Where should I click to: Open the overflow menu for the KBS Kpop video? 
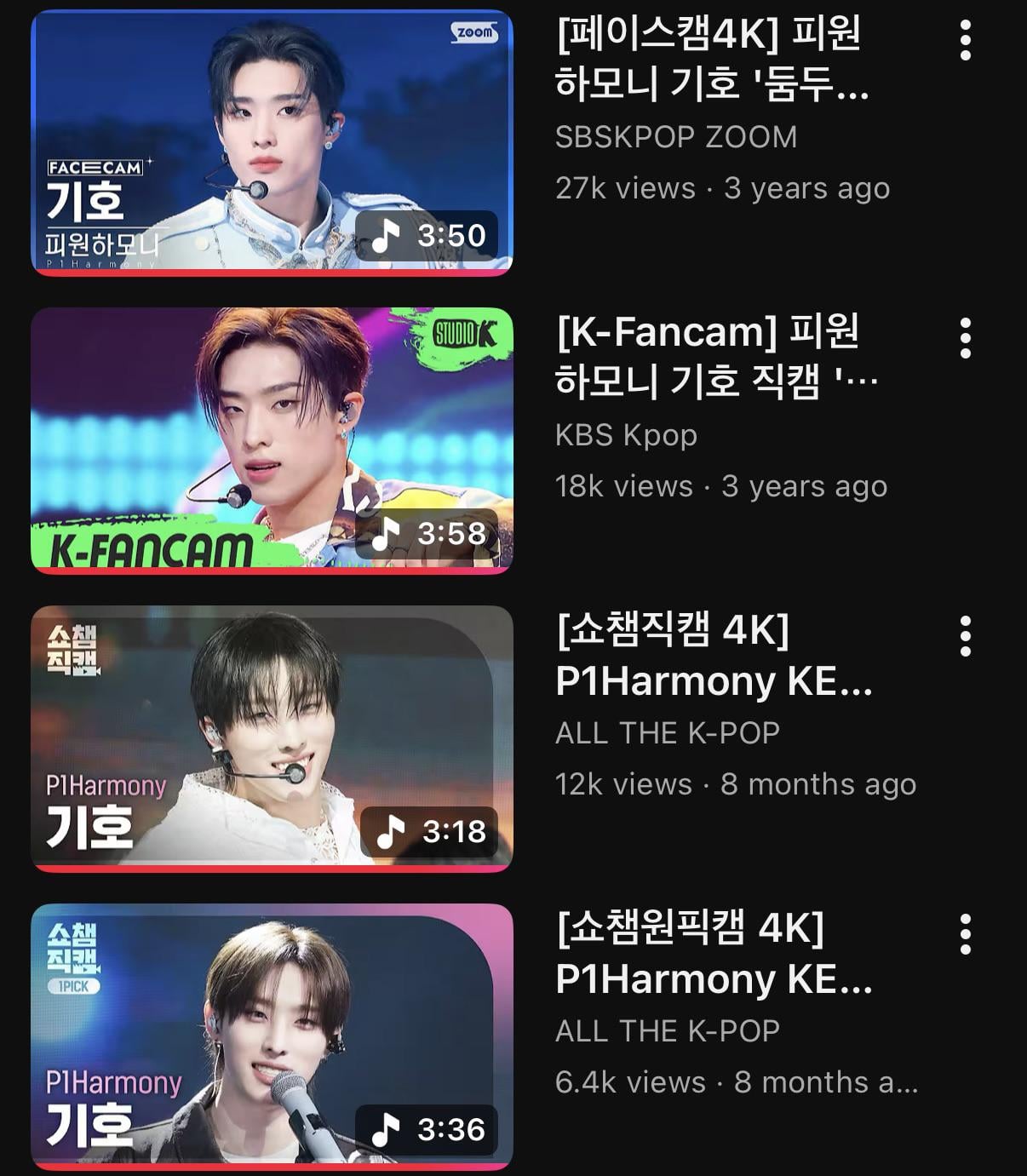click(965, 339)
